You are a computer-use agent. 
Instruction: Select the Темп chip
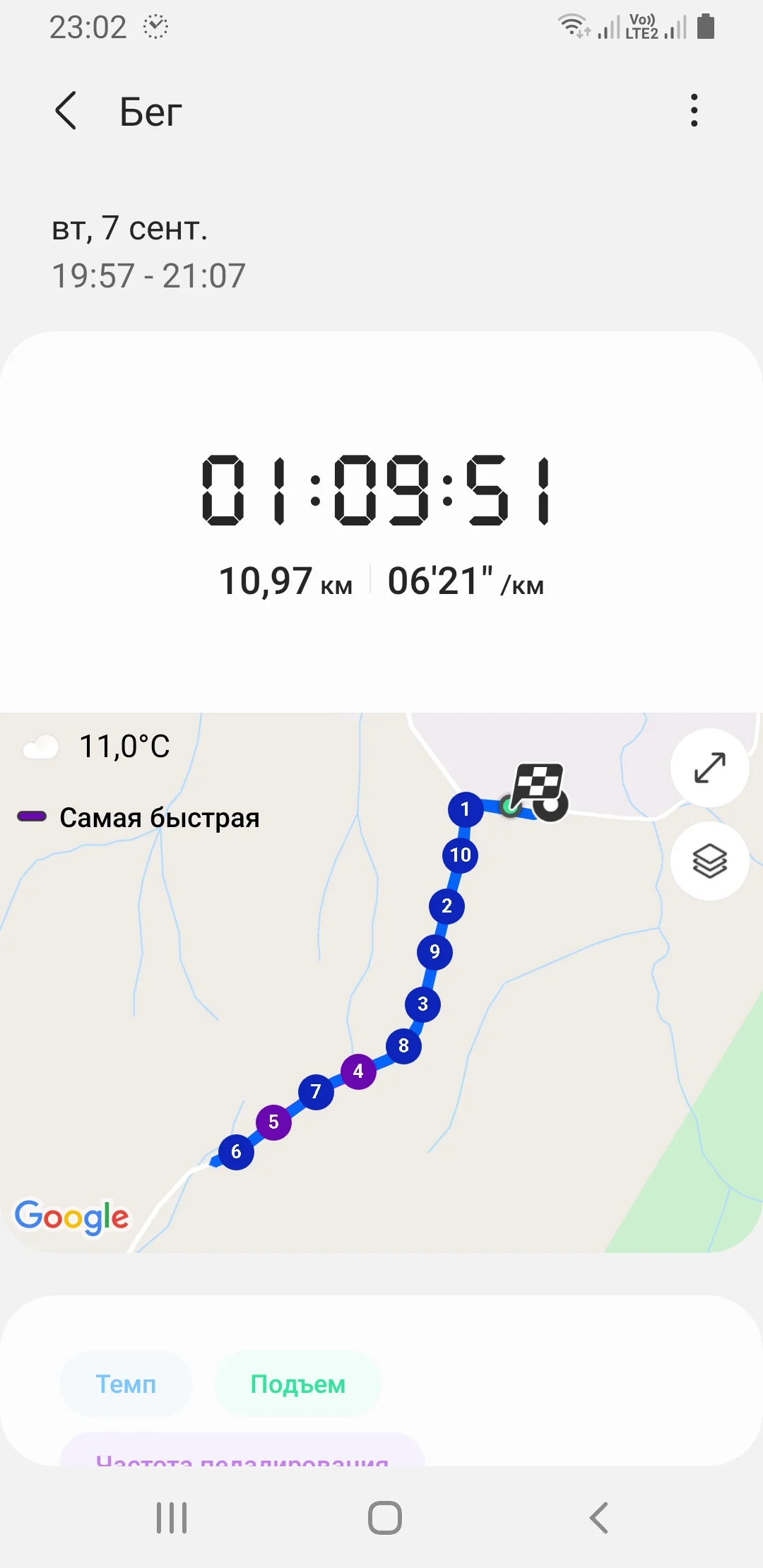point(126,1384)
